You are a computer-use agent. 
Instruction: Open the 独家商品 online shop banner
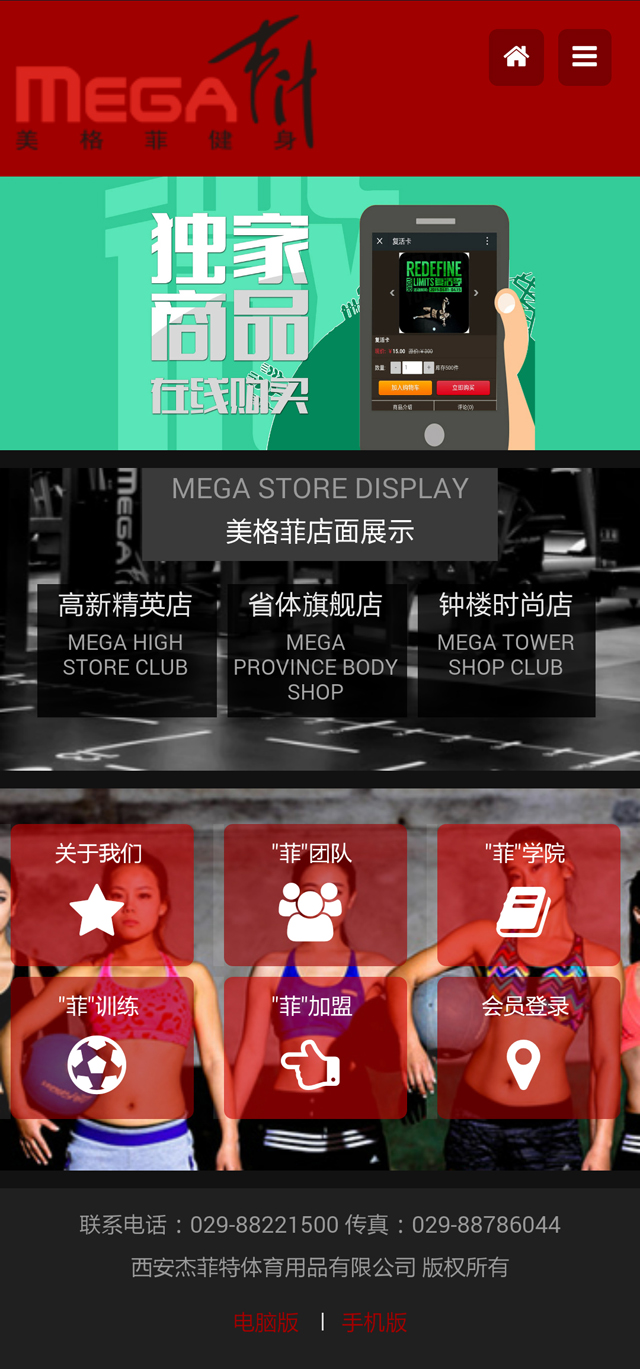(x=320, y=313)
